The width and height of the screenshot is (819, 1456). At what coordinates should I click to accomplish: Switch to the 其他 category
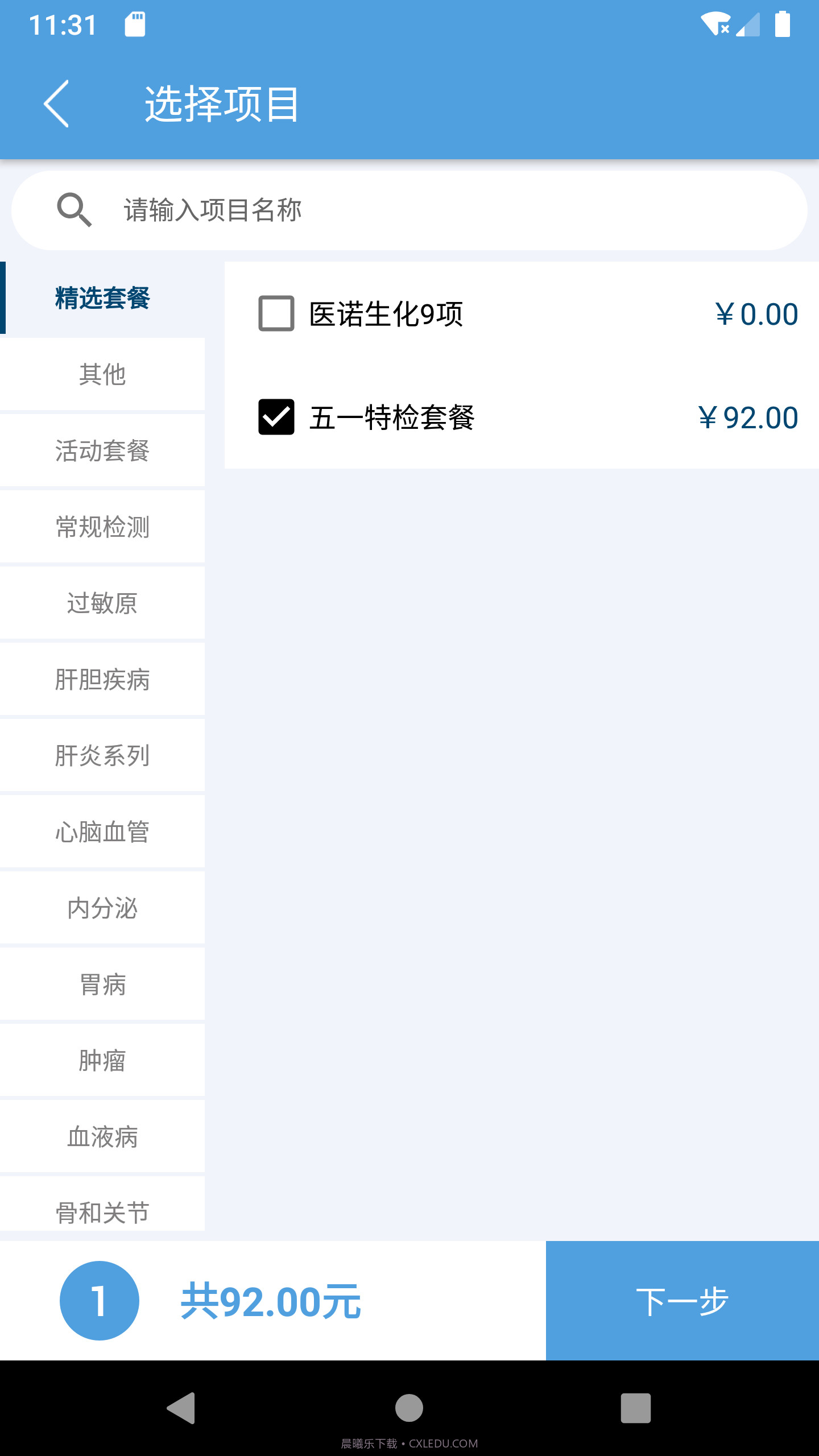pyautogui.click(x=102, y=374)
